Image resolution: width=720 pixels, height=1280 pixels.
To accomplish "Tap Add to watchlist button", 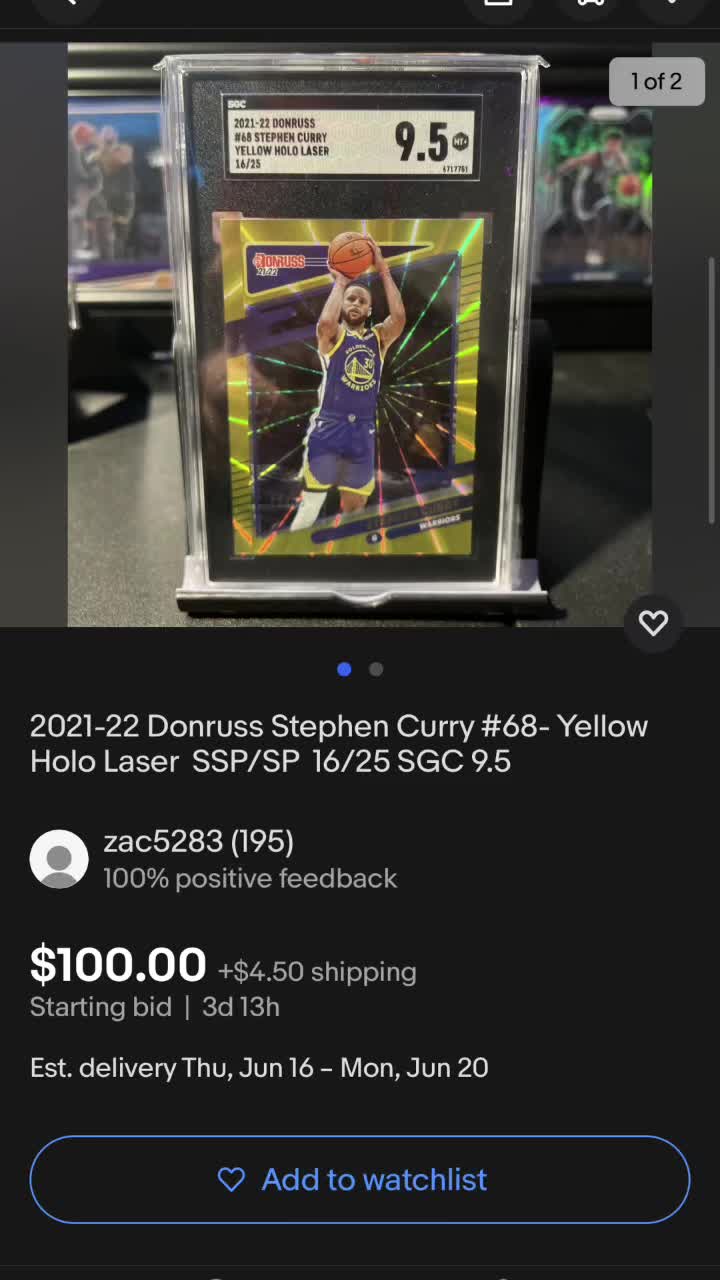I will point(360,1179).
